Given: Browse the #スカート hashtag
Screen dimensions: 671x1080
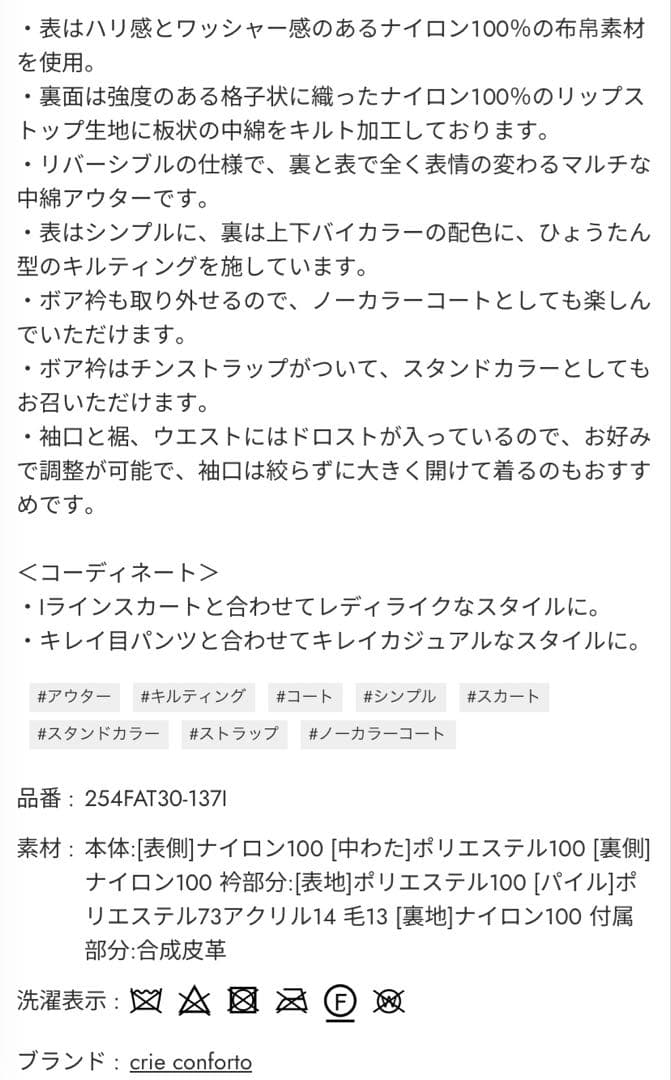Looking at the screenshot, I should click(503, 696).
